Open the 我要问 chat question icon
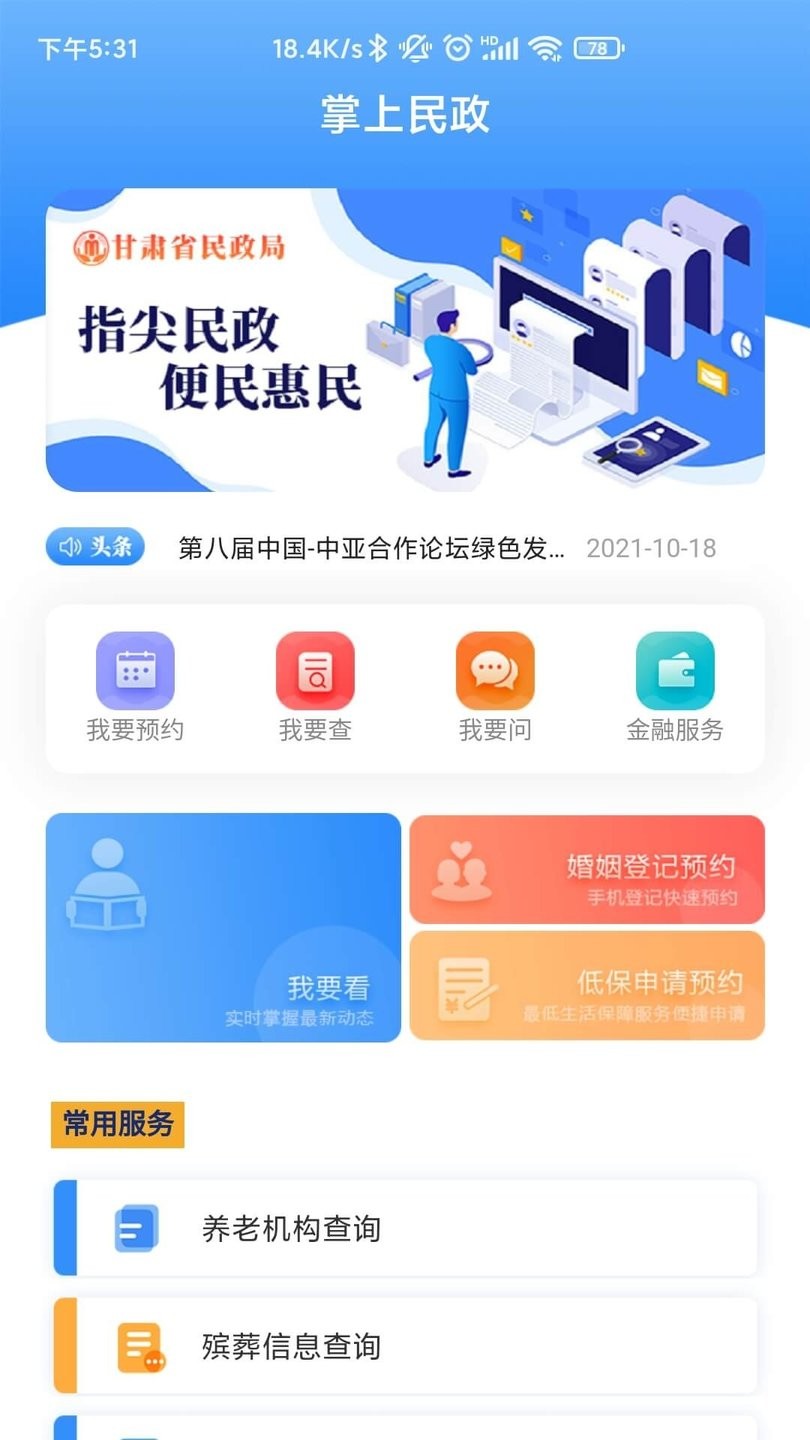This screenshot has height=1440, width=810. pyautogui.click(x=495, y=671)
